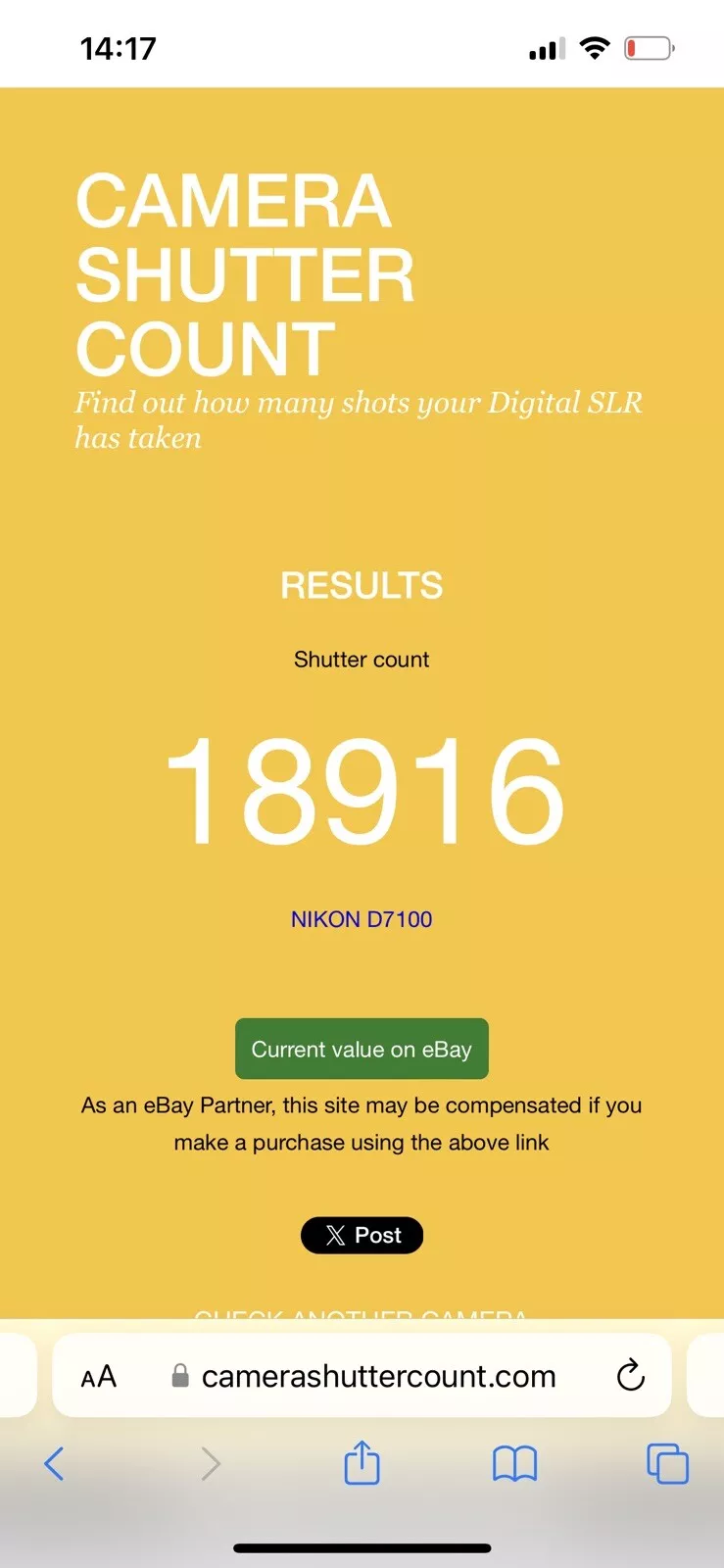This screenshot has width=724, height=1568.
Task: Show all open tabs
Action: click(x=667, y=1464)
